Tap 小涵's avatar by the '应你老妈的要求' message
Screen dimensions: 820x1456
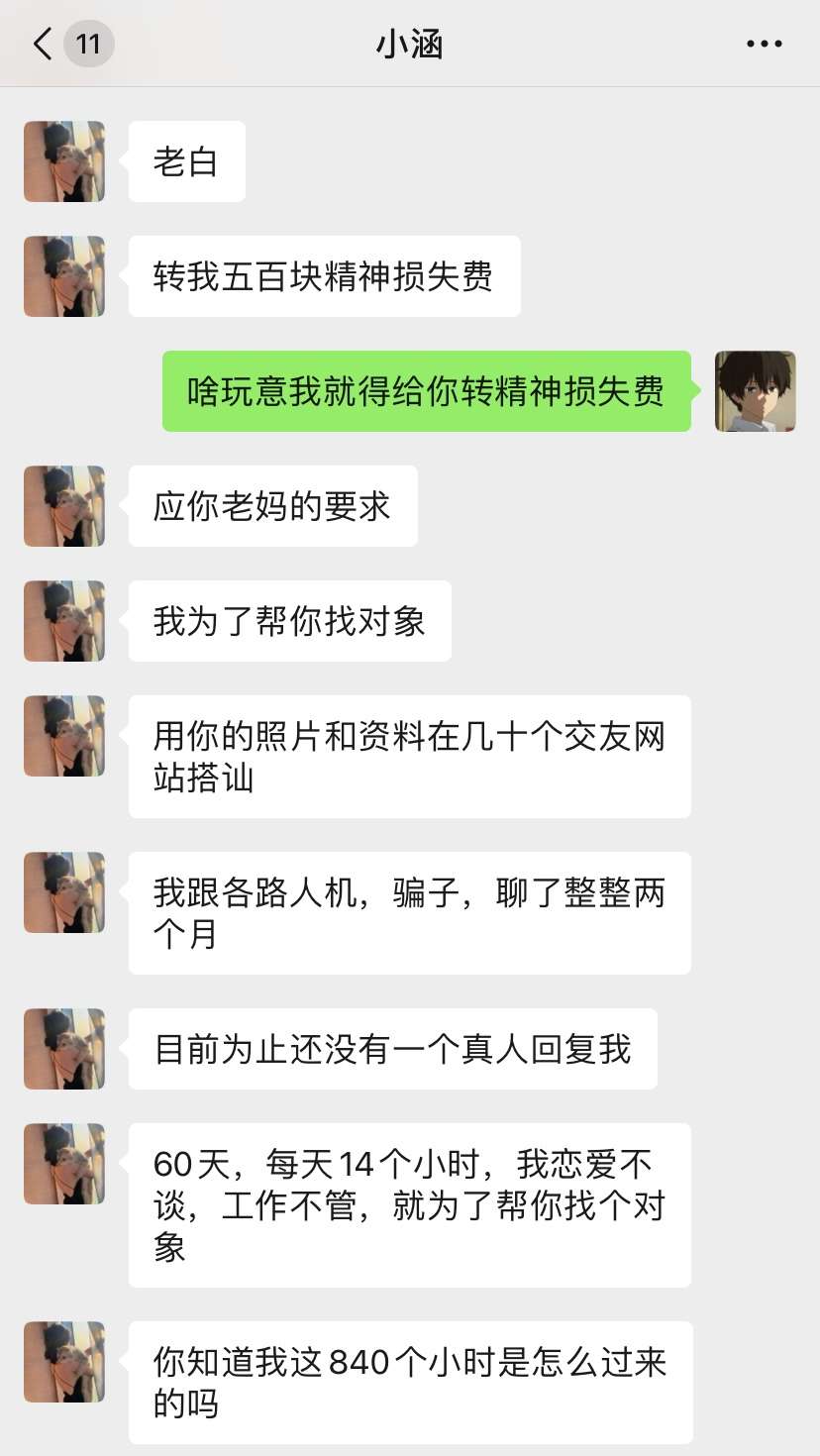click(x=63, y=506)
